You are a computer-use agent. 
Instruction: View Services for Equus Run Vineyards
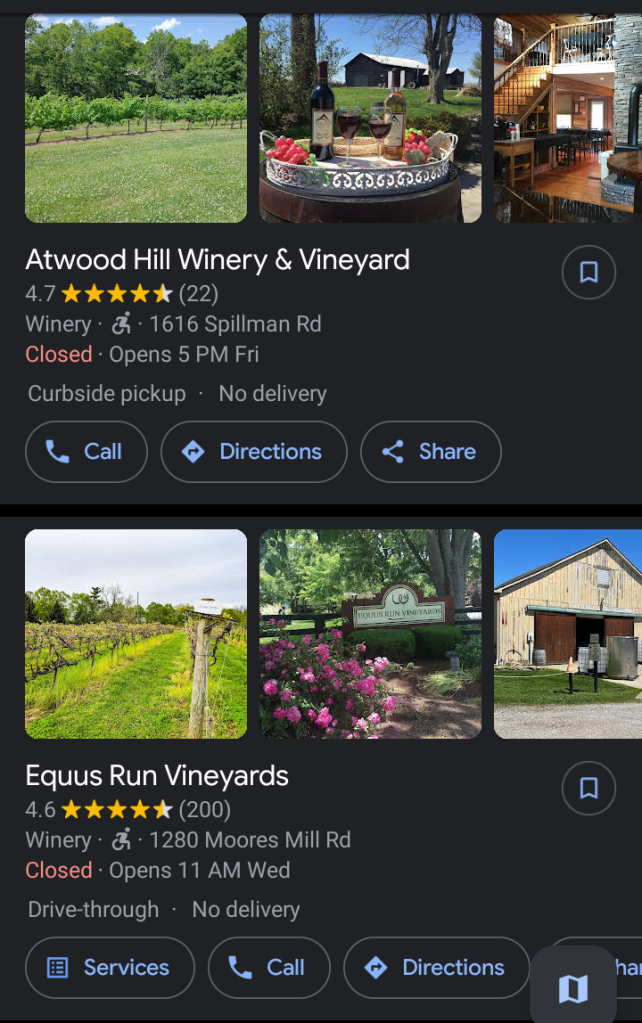110,968
